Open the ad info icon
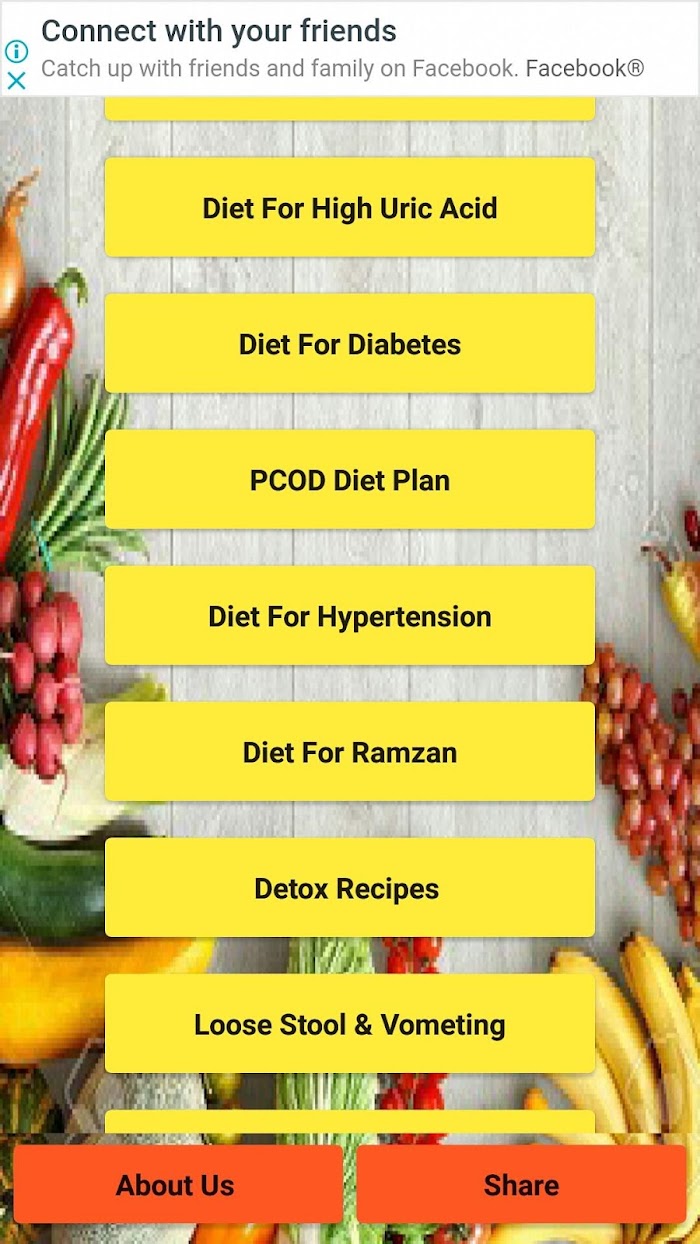Viewport: 700px width, 1244px height. tap(16, 51)
